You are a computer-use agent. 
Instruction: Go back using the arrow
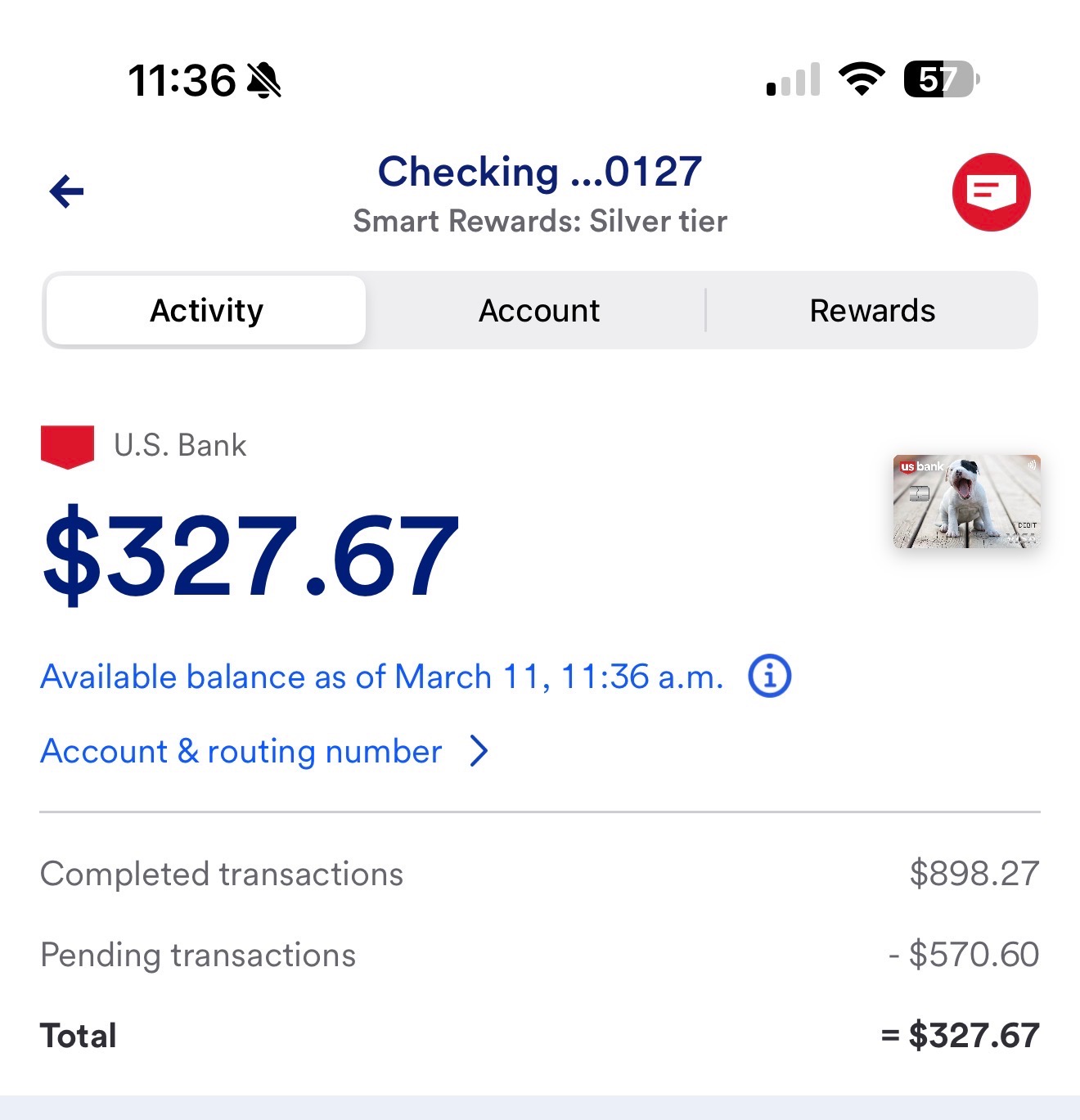click(67, 192)
